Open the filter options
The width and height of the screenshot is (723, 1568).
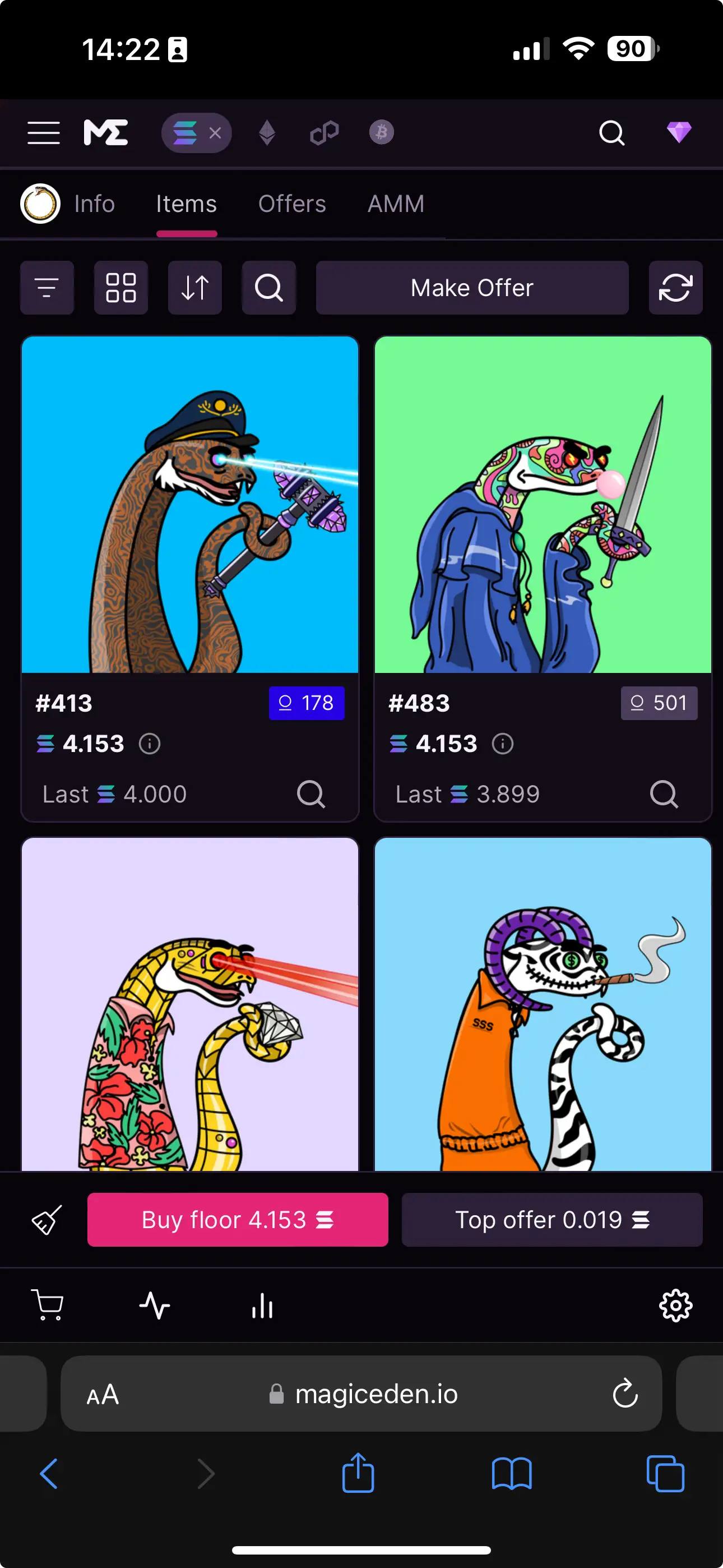click(x=47, y=288)
